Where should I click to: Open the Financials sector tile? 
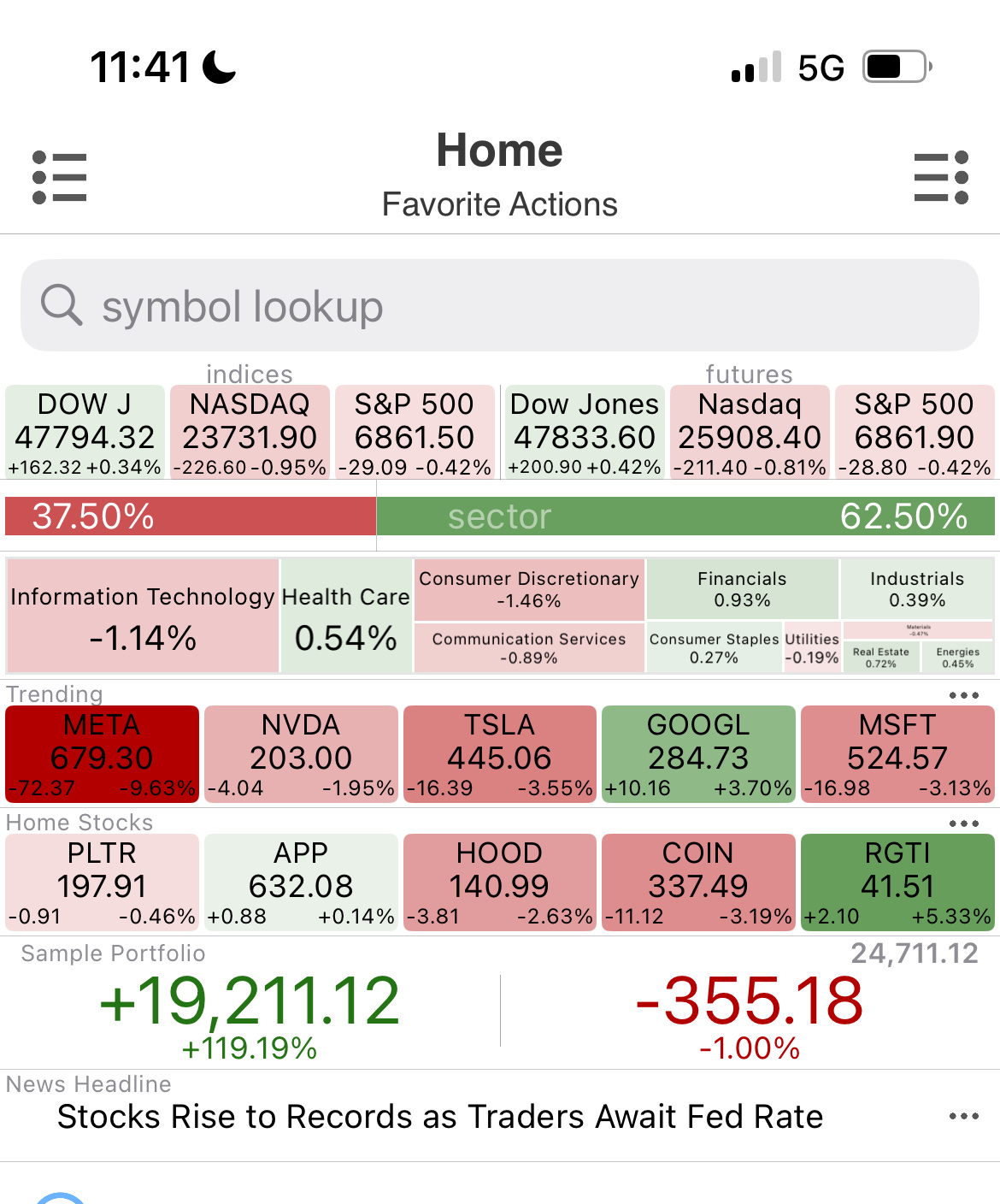click(742, 589)
